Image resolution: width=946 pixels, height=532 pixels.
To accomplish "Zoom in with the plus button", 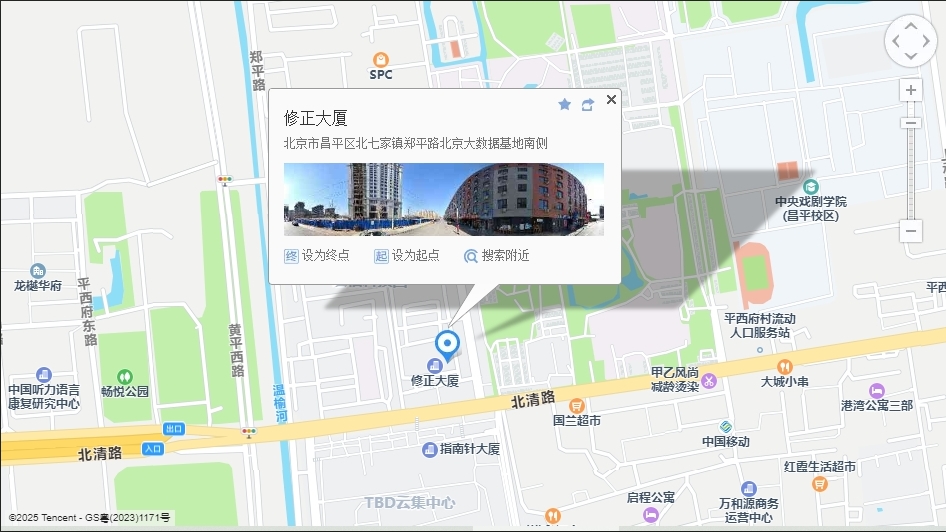I will [x=910, y=90].
